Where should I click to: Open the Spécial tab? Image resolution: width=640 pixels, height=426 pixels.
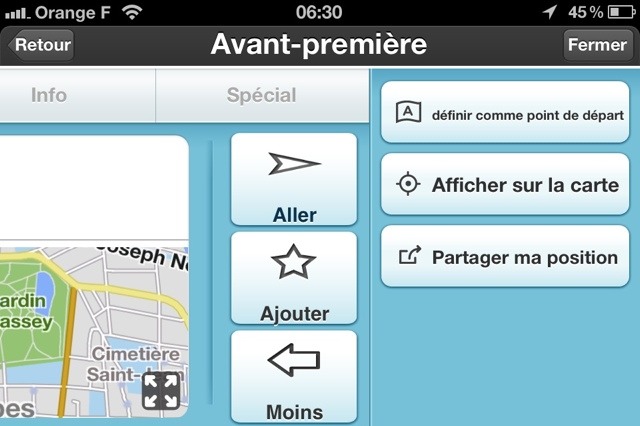click(x=261, y=96)
